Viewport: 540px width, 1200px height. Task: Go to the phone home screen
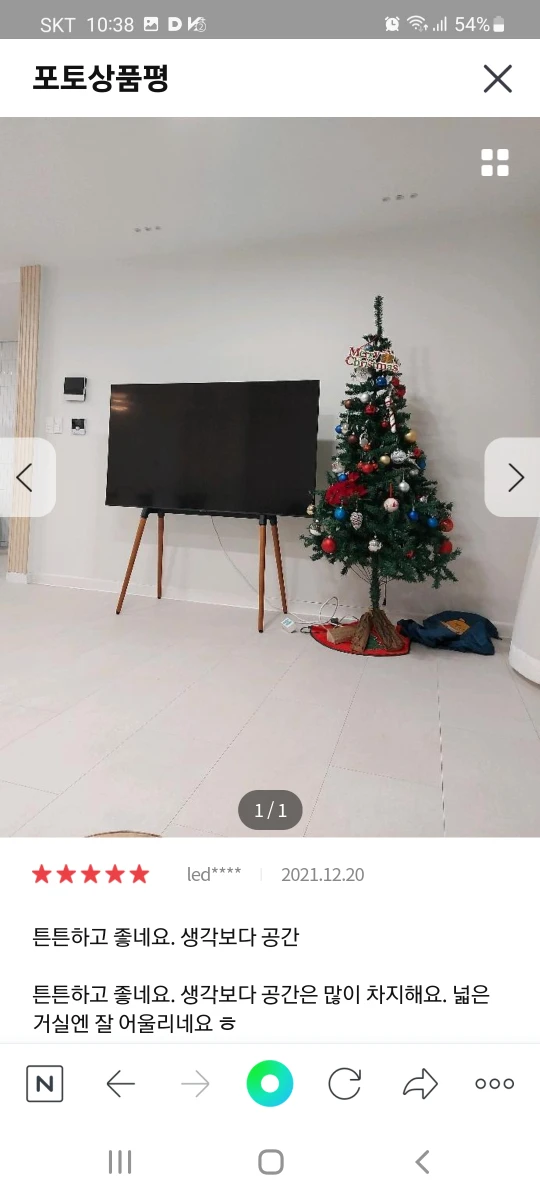[270, 1161]
